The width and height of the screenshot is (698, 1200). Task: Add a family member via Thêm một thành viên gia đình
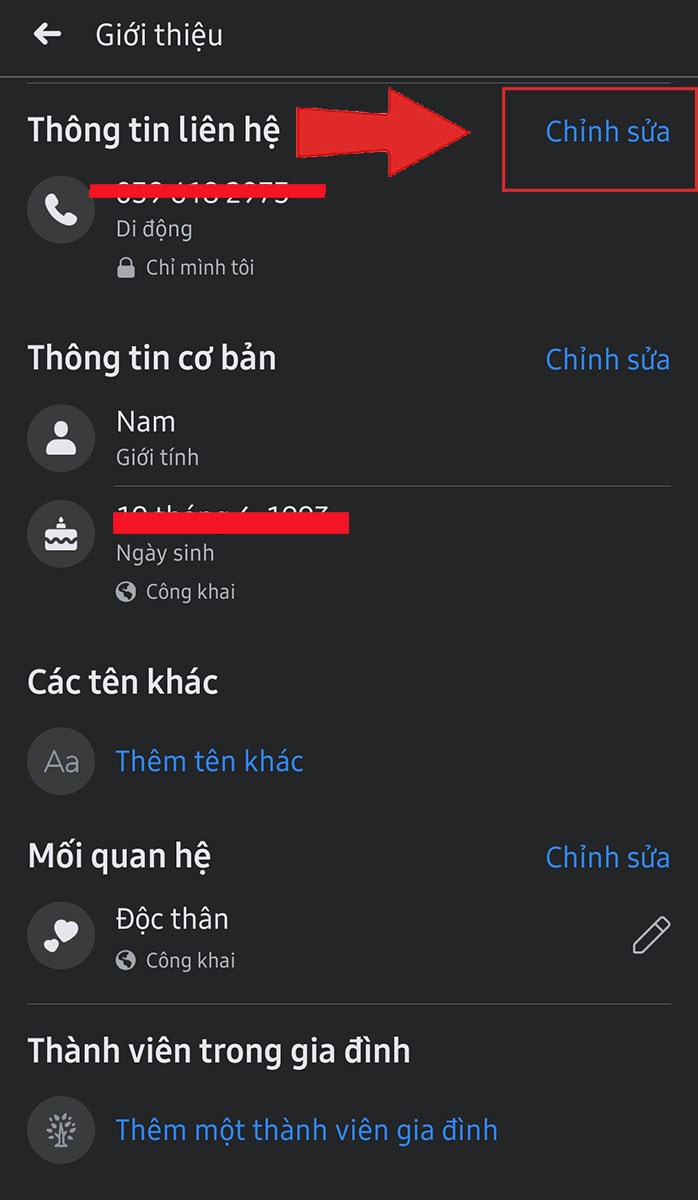coord(306,1130)
